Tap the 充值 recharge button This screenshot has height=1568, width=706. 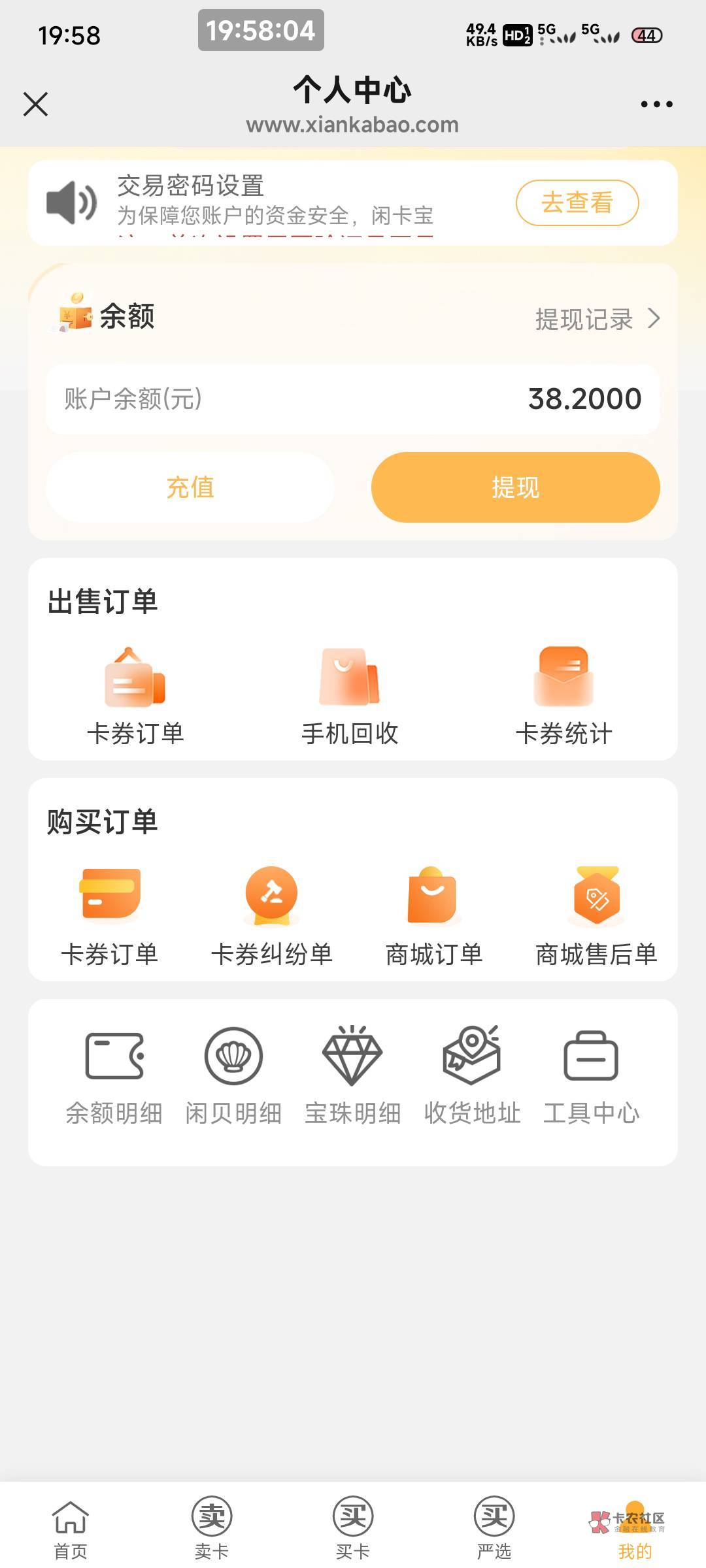click(190, 487)
